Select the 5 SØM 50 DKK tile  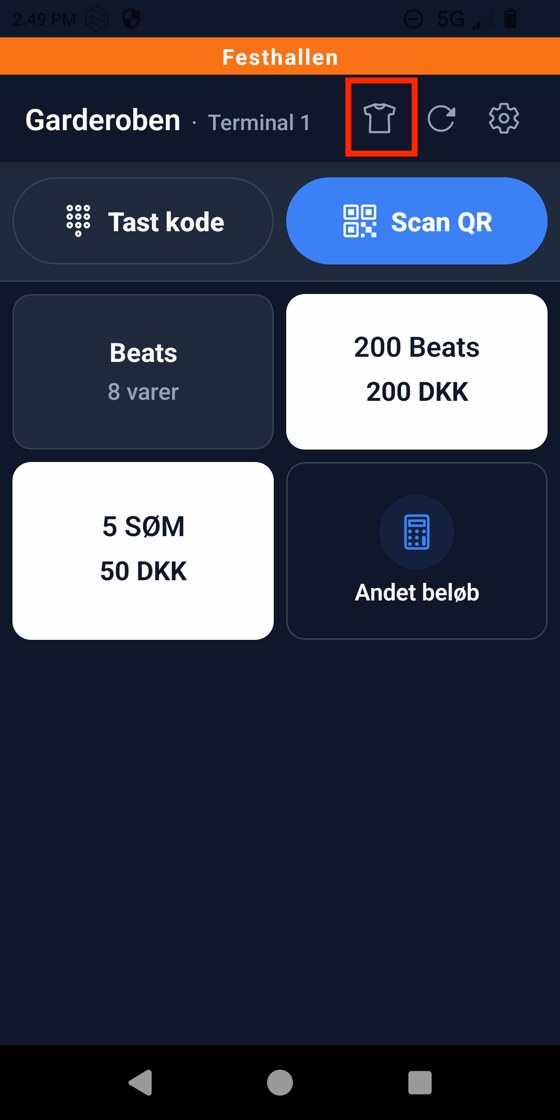pyautogui.click(x=143, y=551)
